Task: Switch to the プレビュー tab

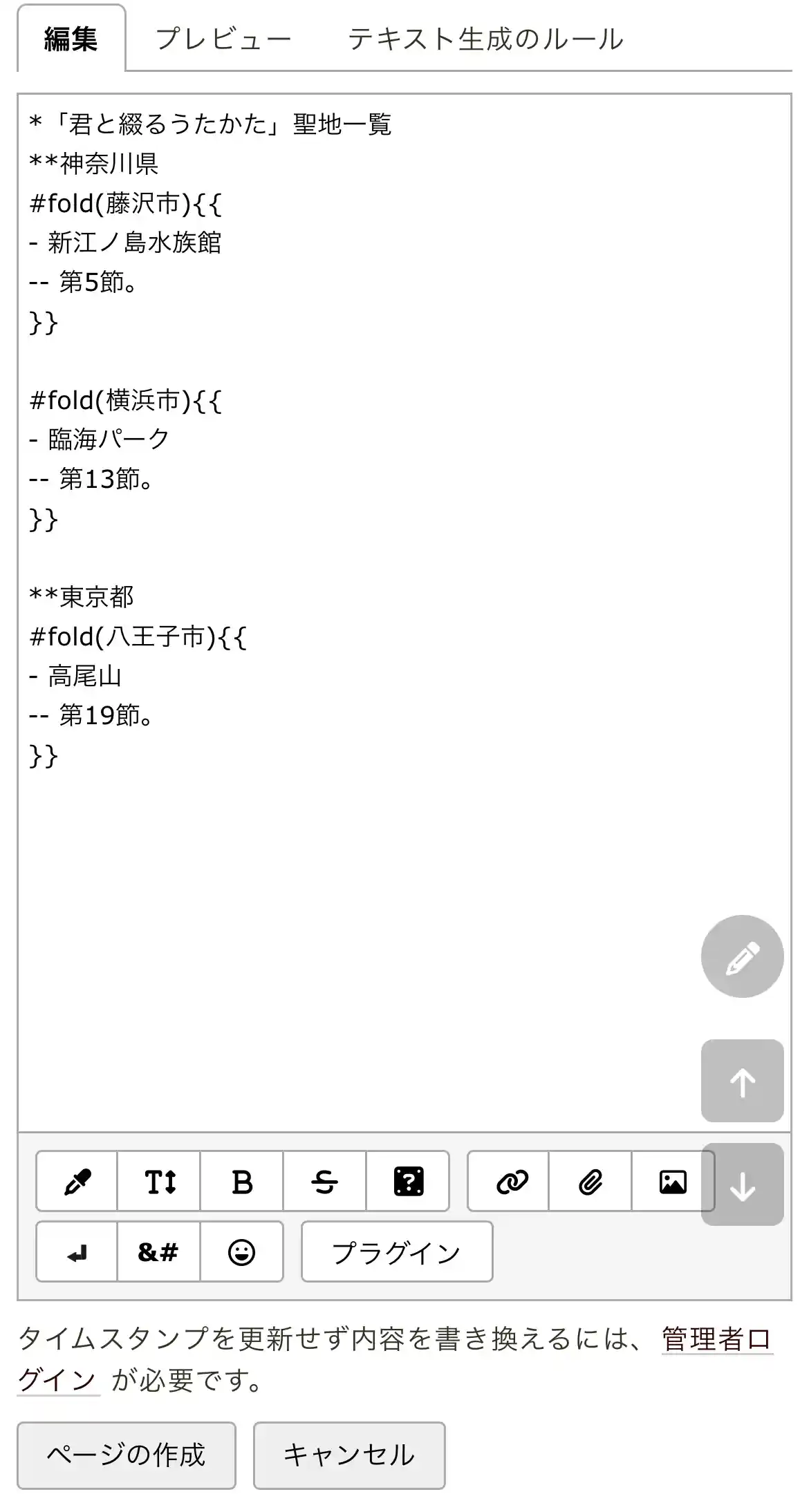Action: [223, 39]
